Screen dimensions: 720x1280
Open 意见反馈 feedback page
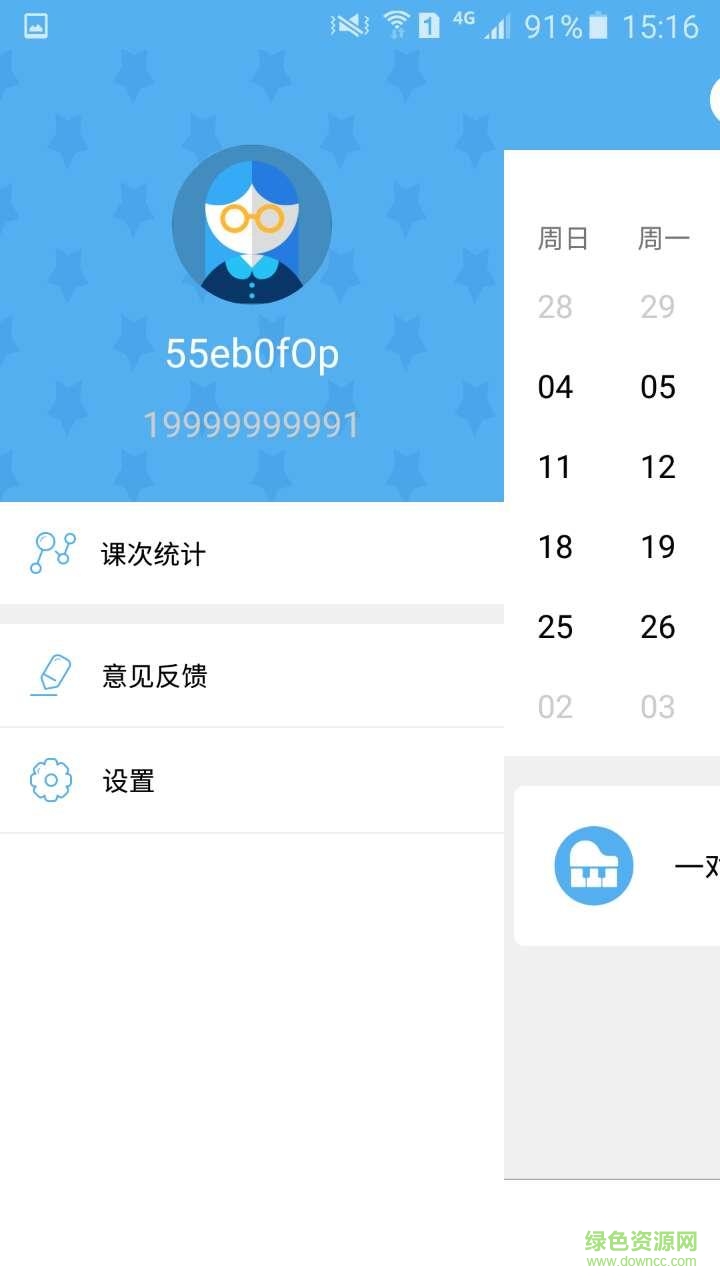tap(154, 676)
